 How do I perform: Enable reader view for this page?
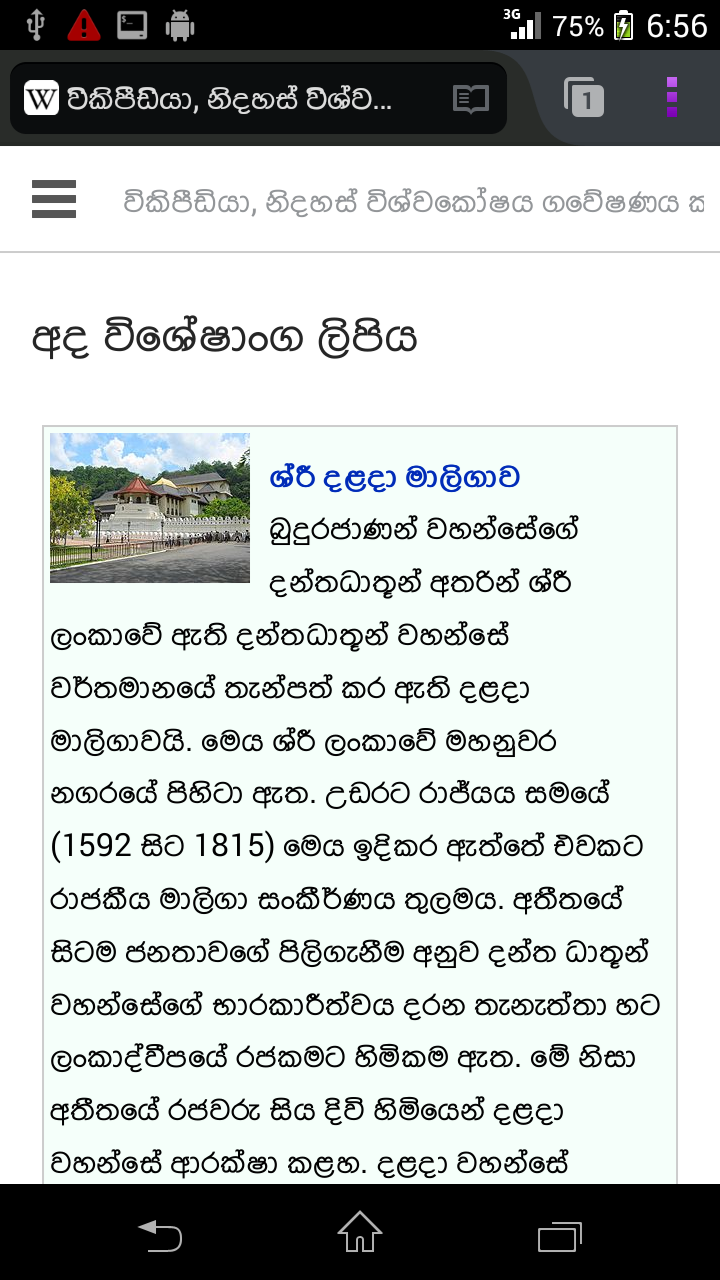(470, 99)
